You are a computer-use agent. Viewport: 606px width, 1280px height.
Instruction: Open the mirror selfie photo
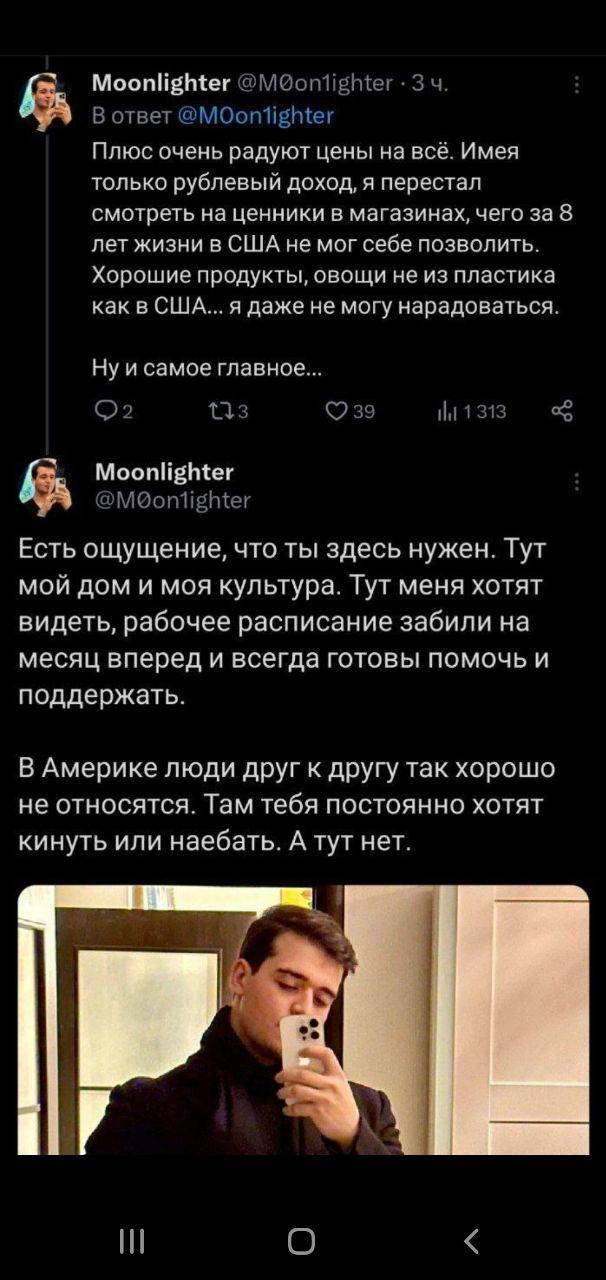pyautogui.click(x=303, y=1020)
